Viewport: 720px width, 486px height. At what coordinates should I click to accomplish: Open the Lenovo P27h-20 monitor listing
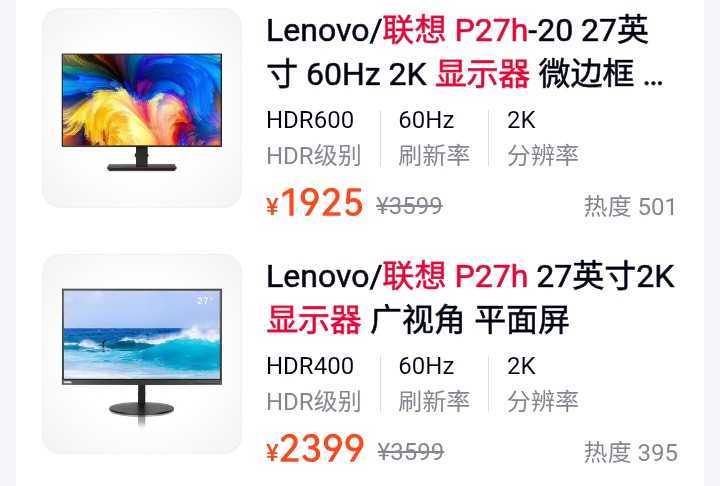click(x=463, y=52)
